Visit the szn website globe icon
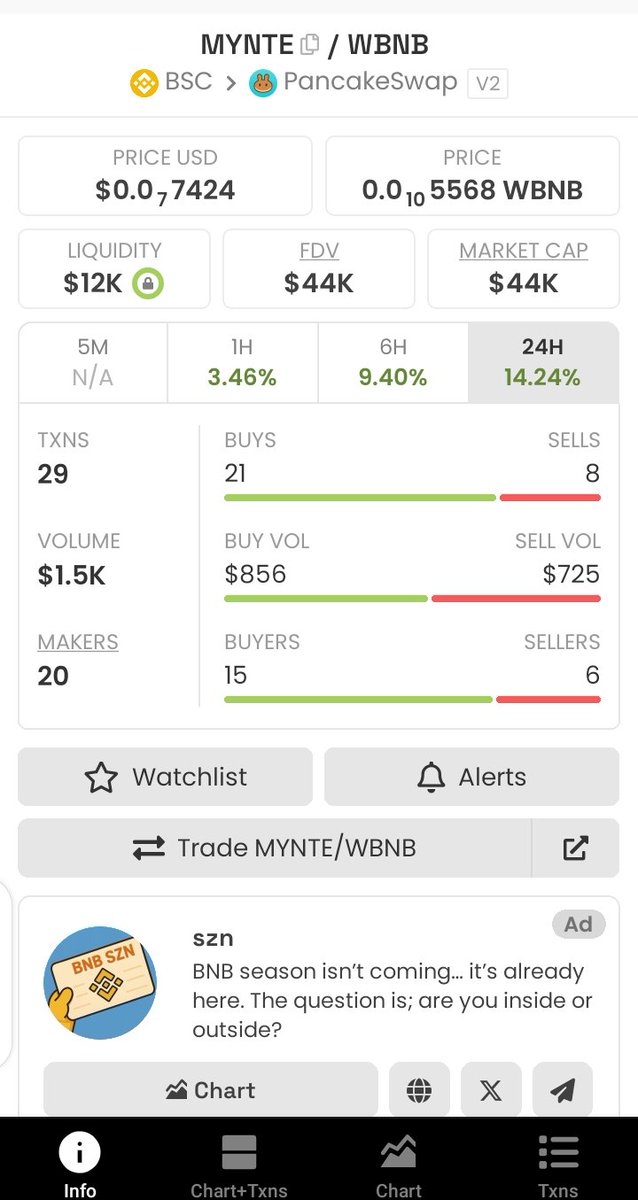The image size is (638, 1200). [x=419, y=1090]
